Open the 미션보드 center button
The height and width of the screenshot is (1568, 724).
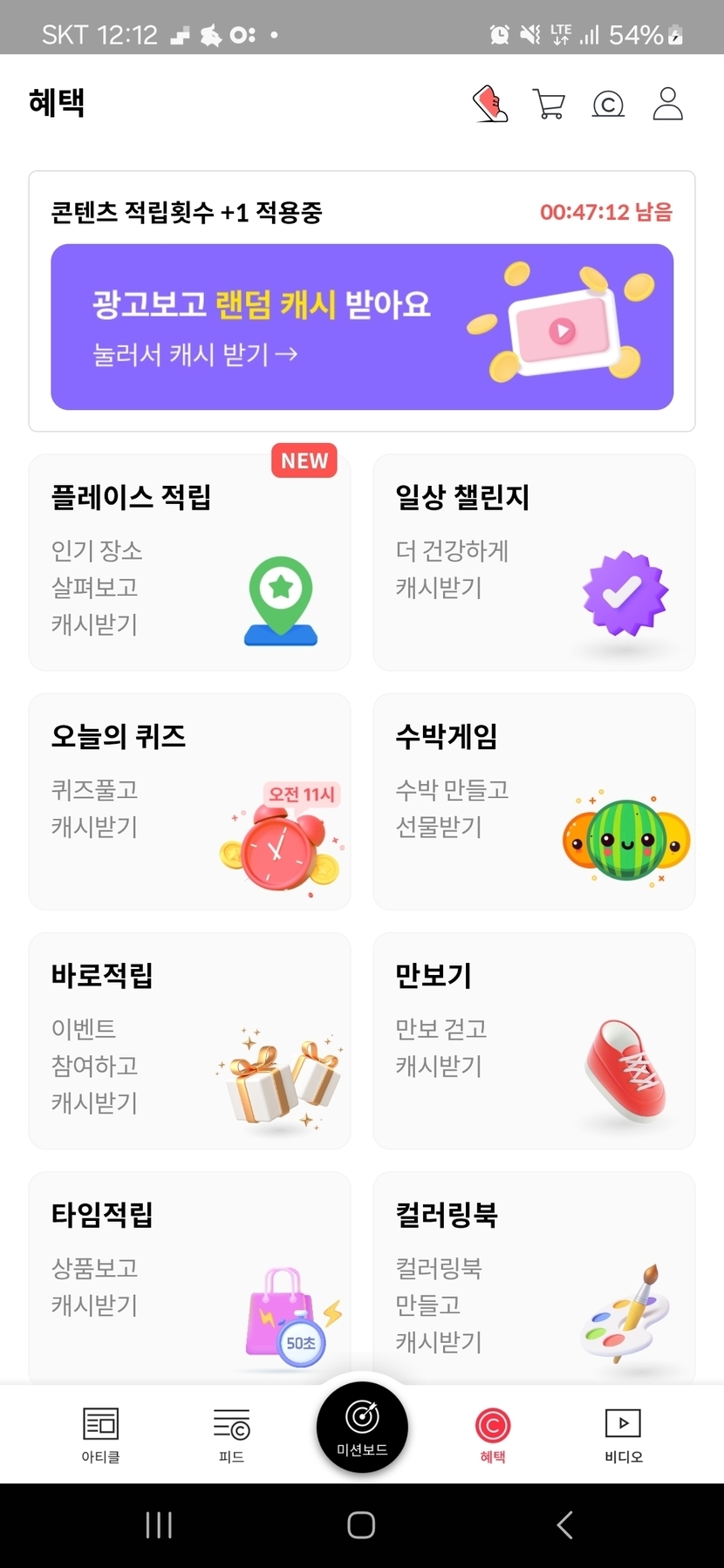(x=362, y=1427)
